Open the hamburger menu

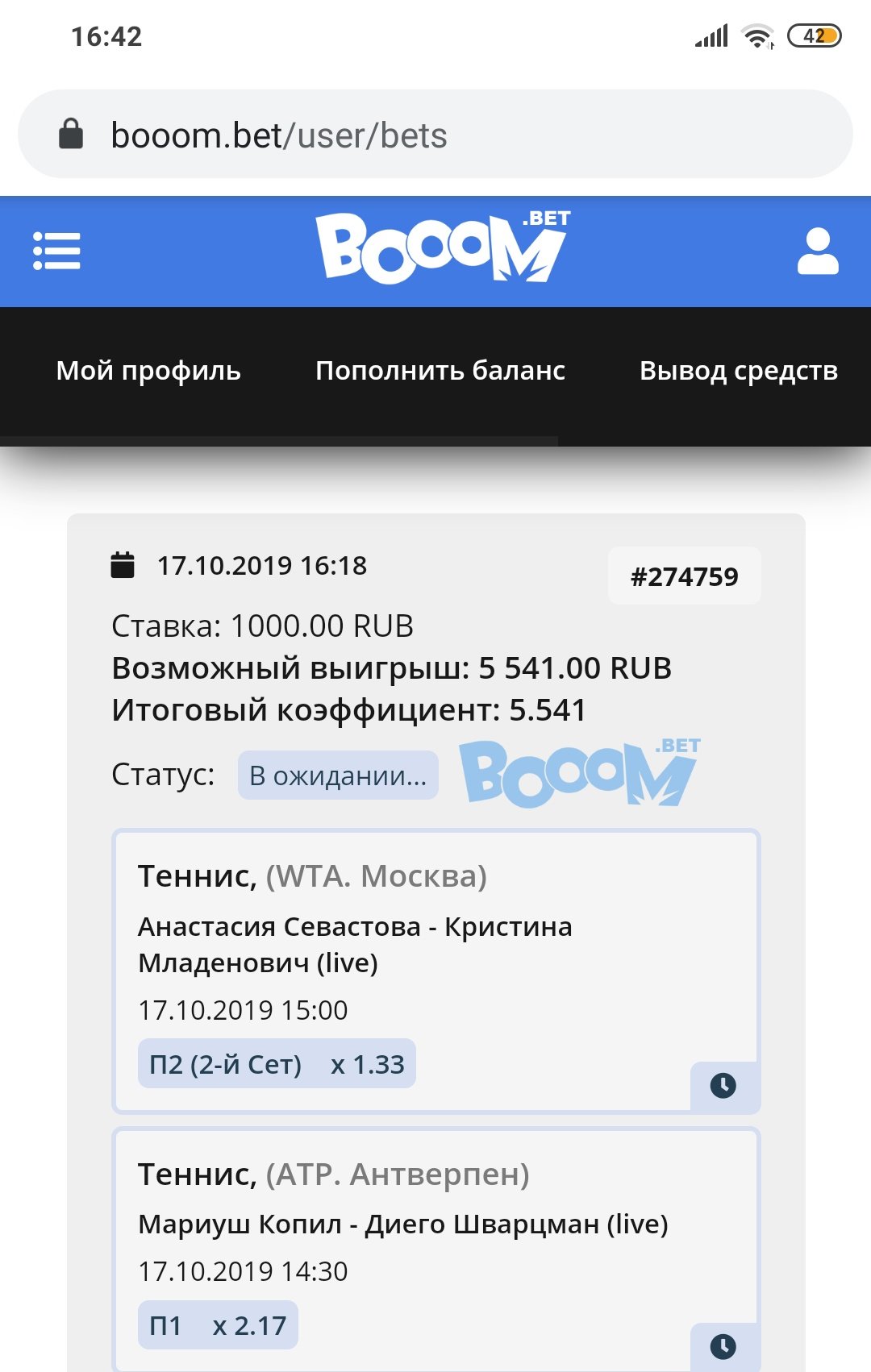tap(56, 251)
